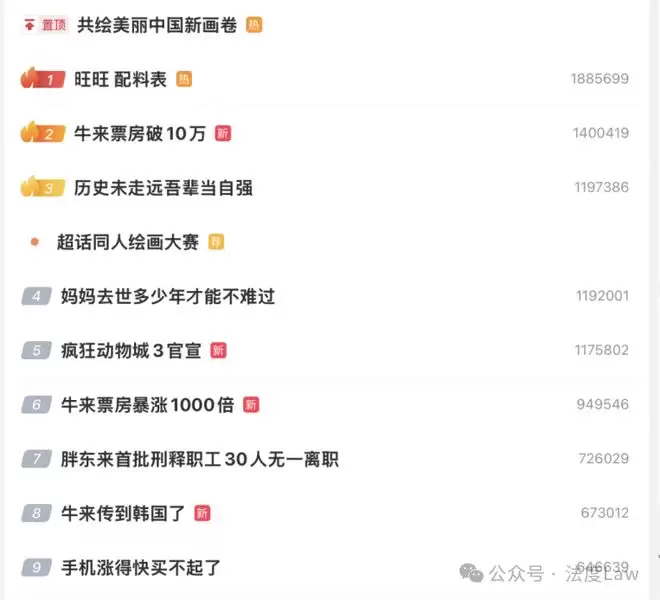Open promoted topic 超话同人绘画大赛
The width and height of the screenshot is (660, 600).
pyautogui.click(x=128, y=242)
